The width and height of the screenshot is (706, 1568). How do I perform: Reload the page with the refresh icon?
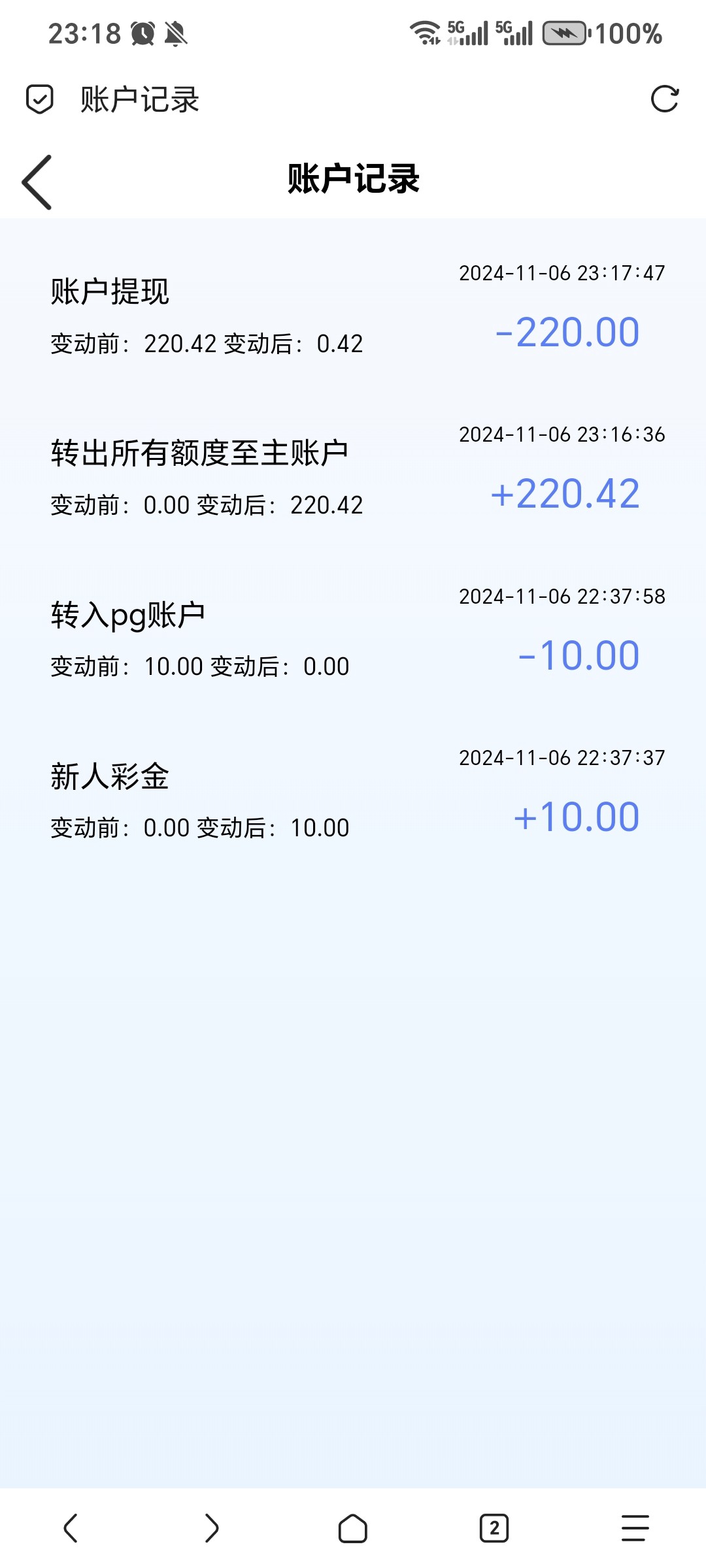point(664,99)
